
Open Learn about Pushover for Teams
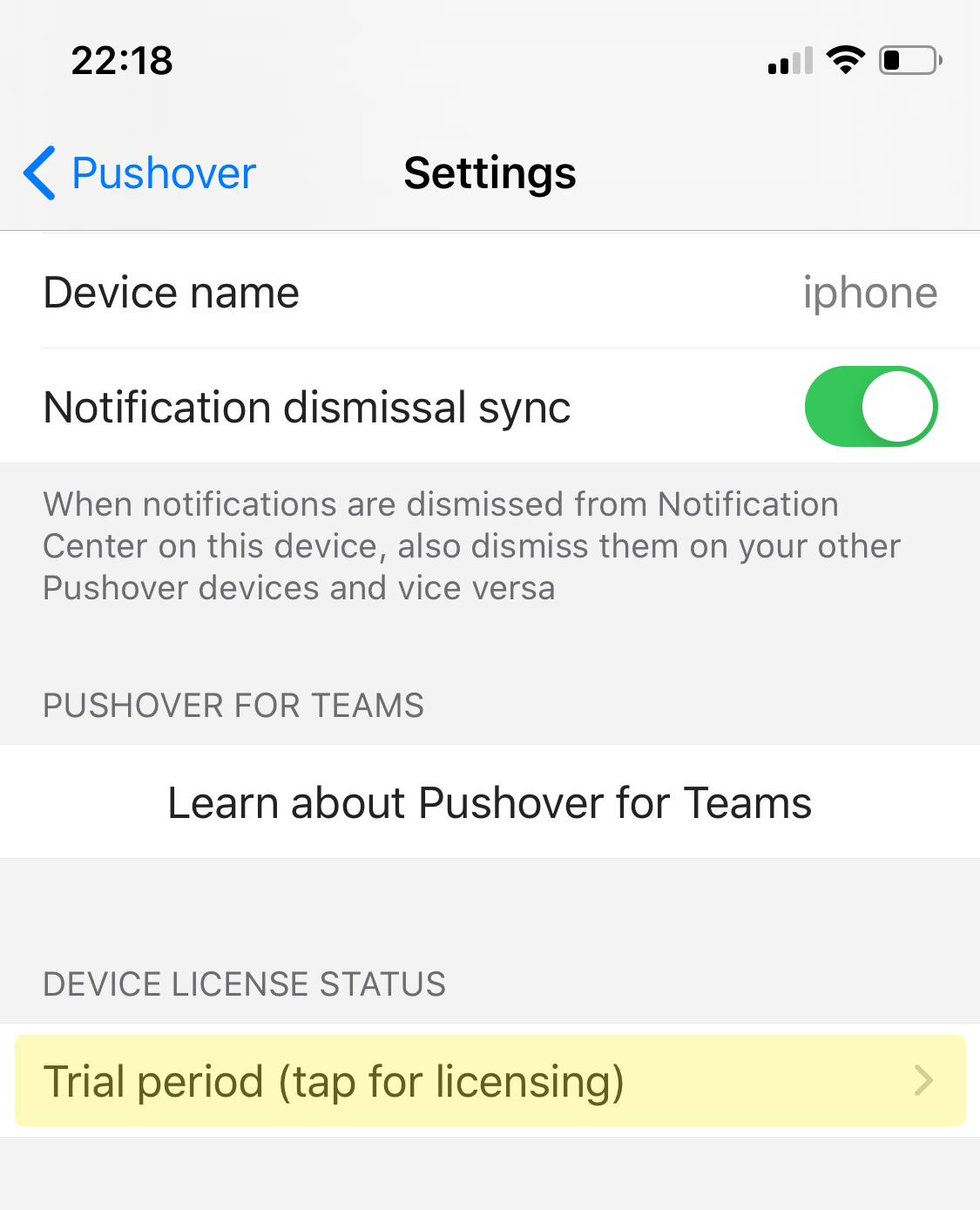click(x=490, y=802)
